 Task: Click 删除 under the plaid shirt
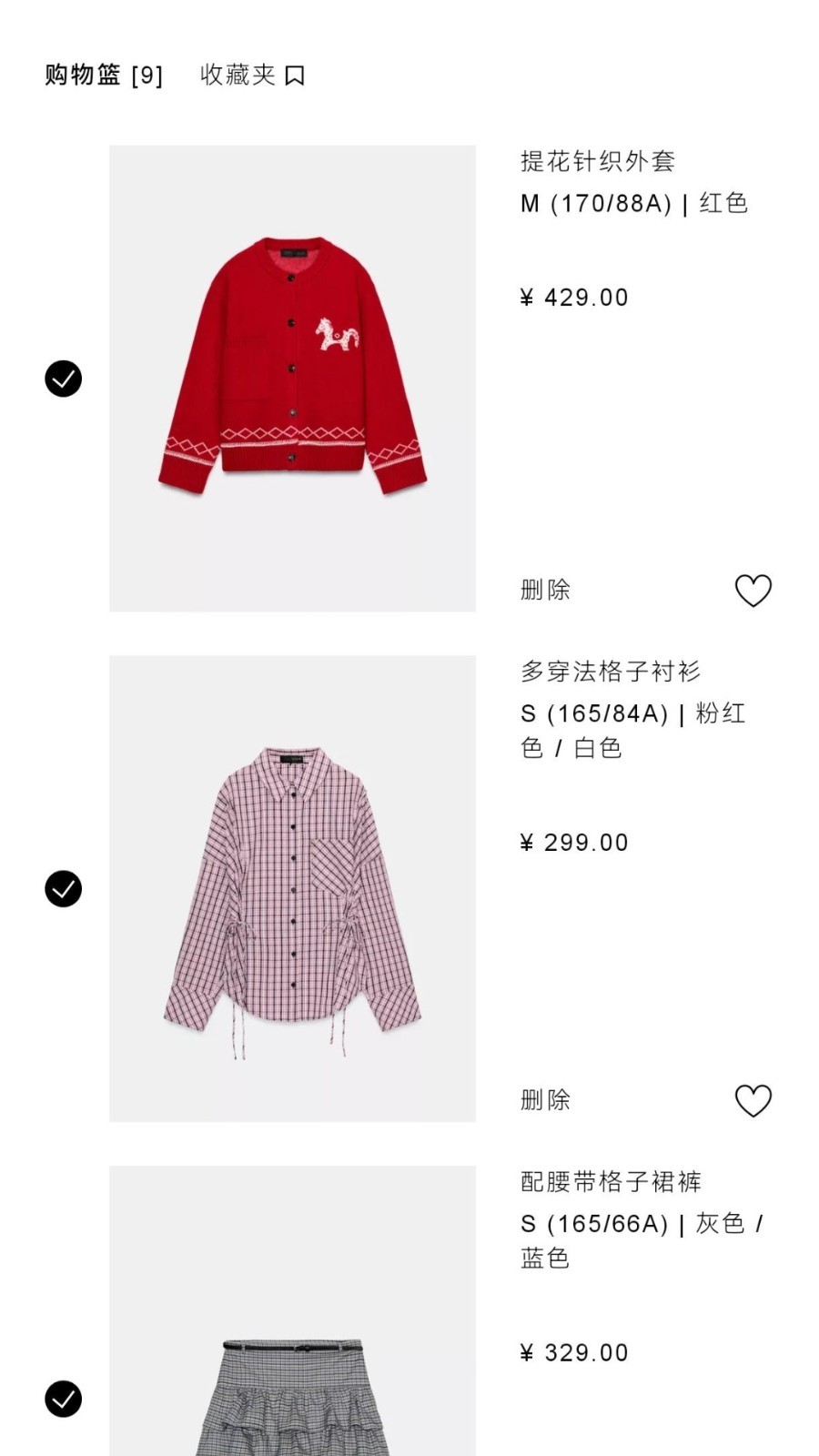point(544,1100)
